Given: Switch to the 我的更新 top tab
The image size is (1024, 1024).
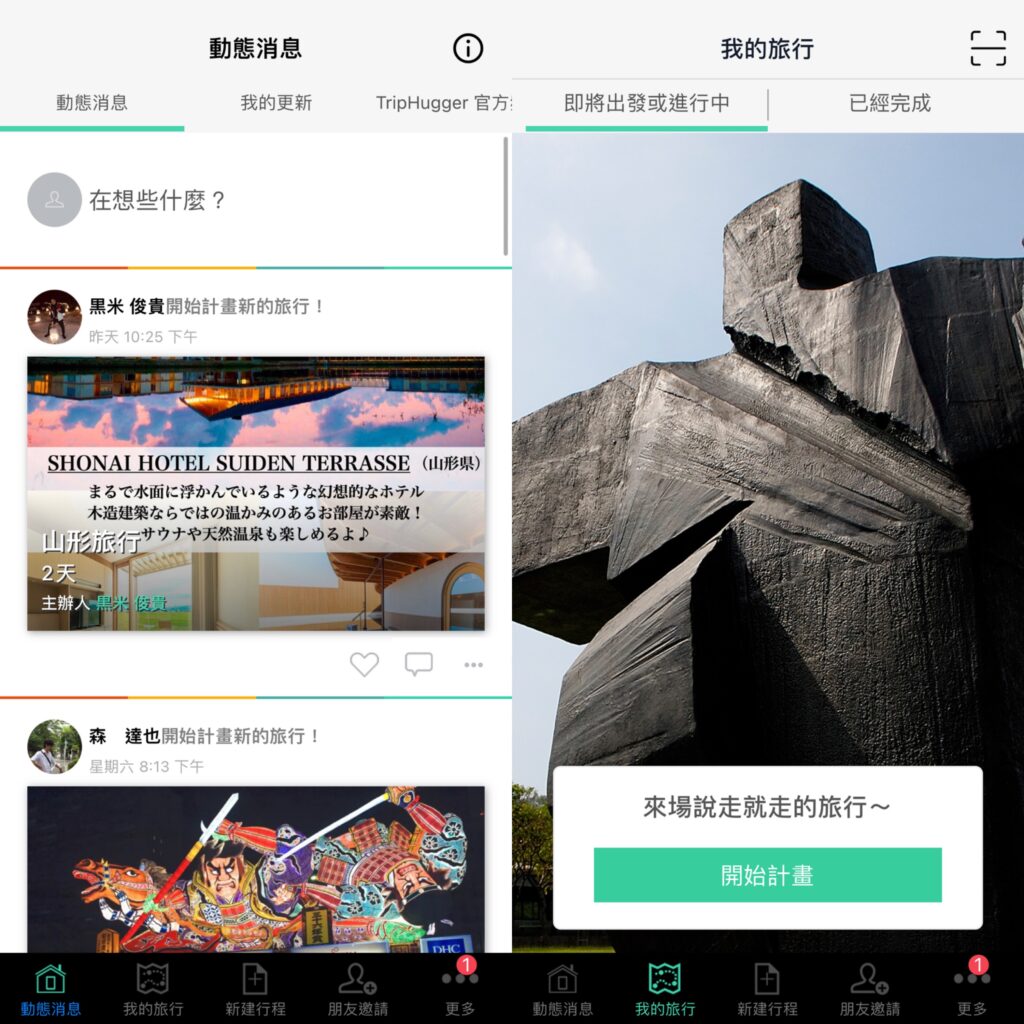Looking at the screenshot, I should 276,103.
